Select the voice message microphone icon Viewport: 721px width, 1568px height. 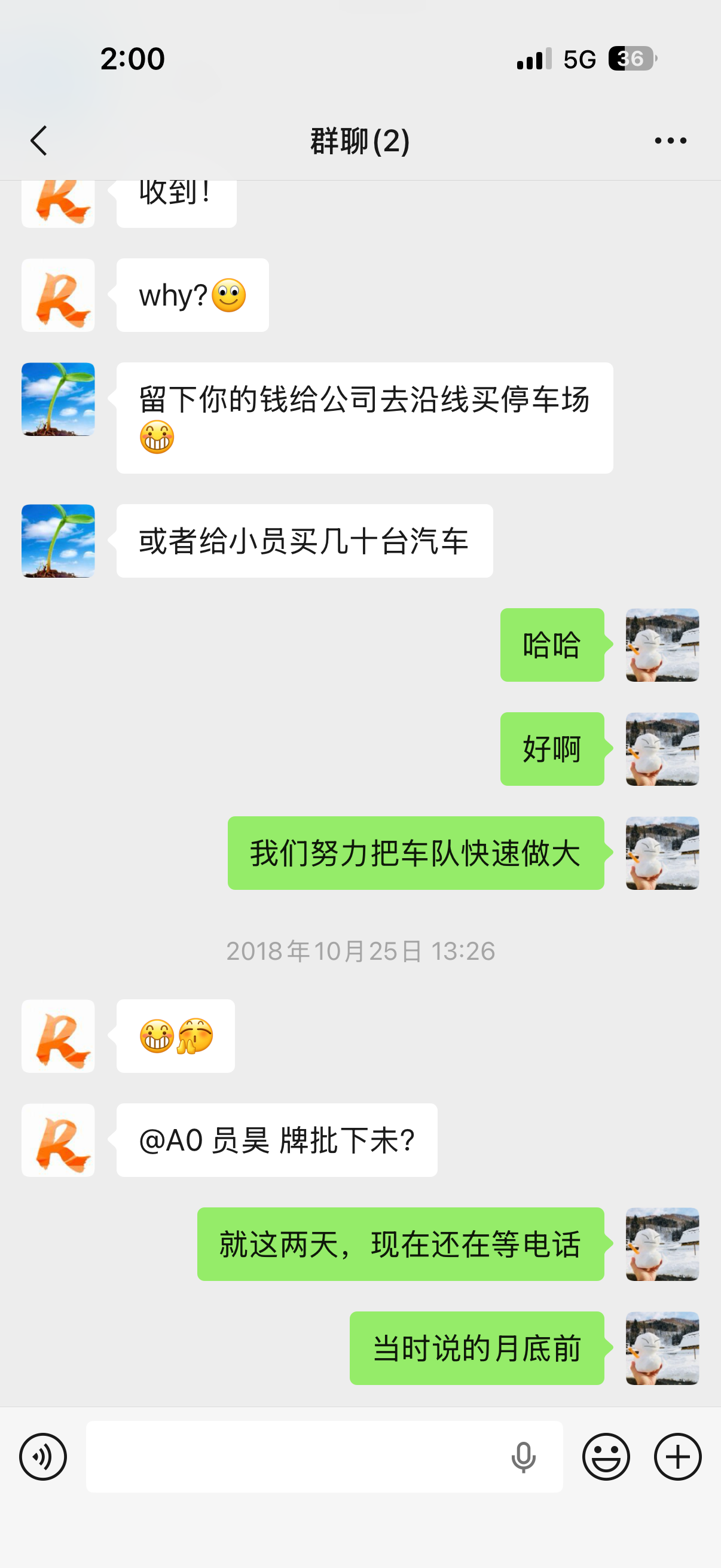[x=524, y=1456]
